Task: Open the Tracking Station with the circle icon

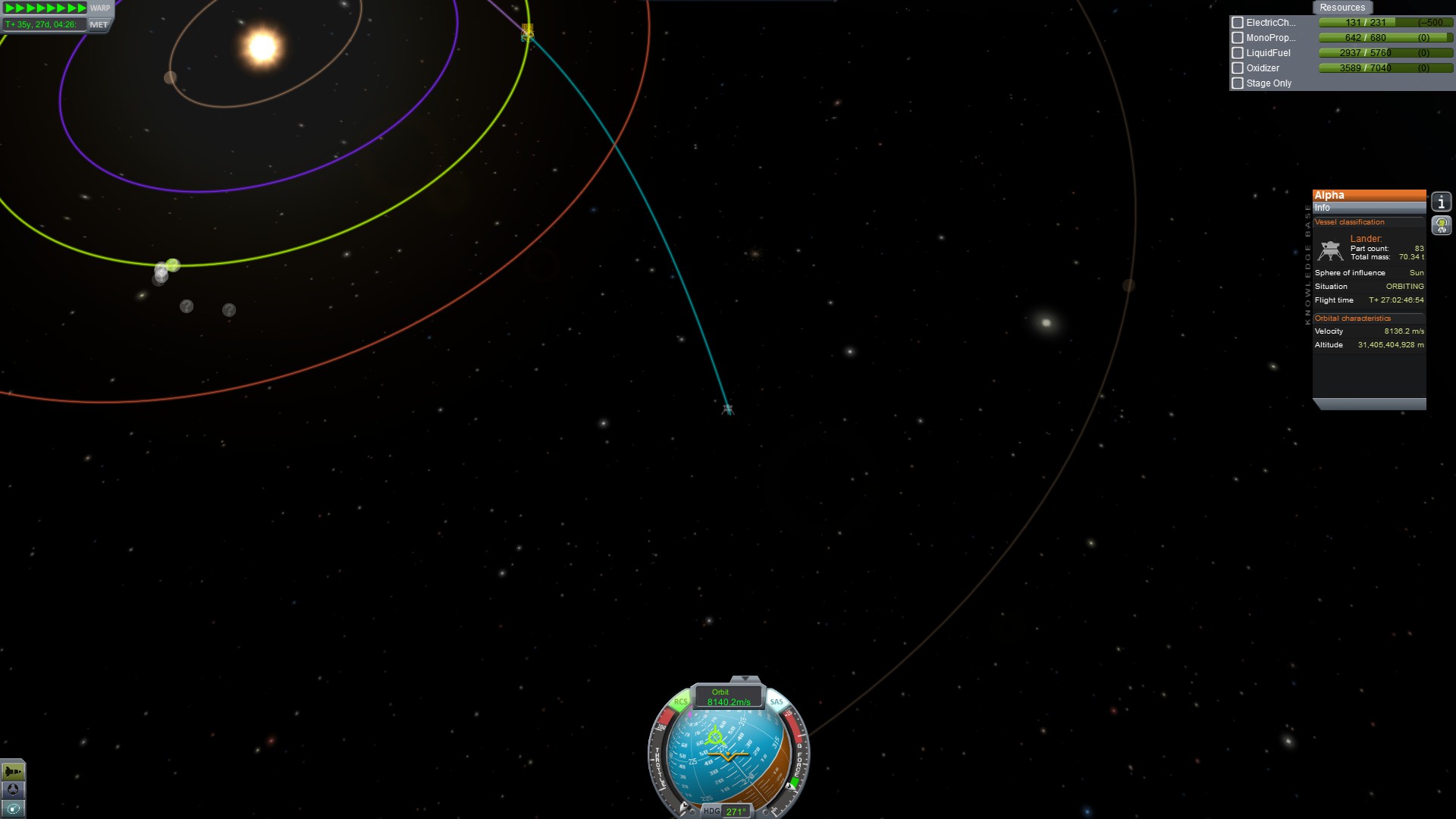Action: tap(13, 790)
